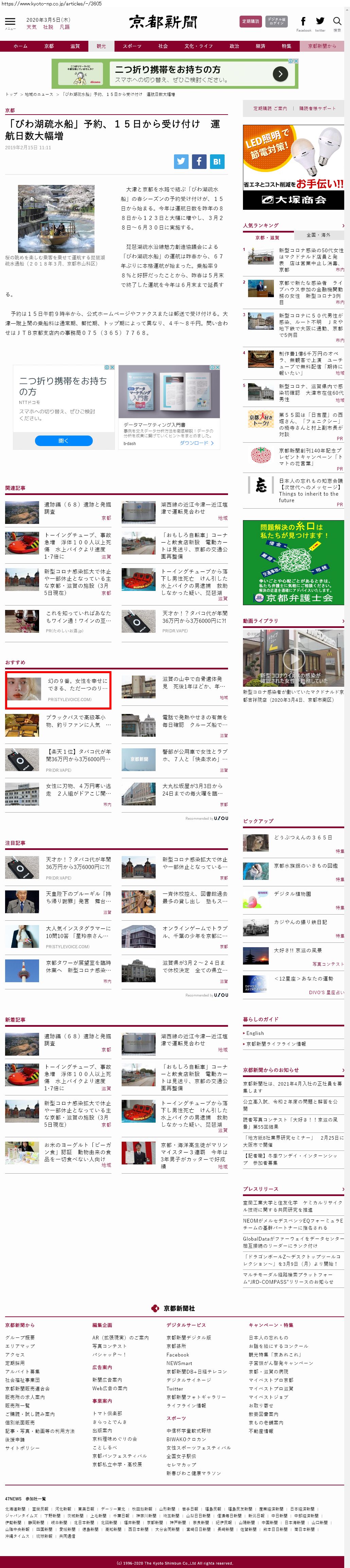This screenshot has width=350, height=1568.
Task: Open the 定期購読 subscription button
Action: click(250, 21)
